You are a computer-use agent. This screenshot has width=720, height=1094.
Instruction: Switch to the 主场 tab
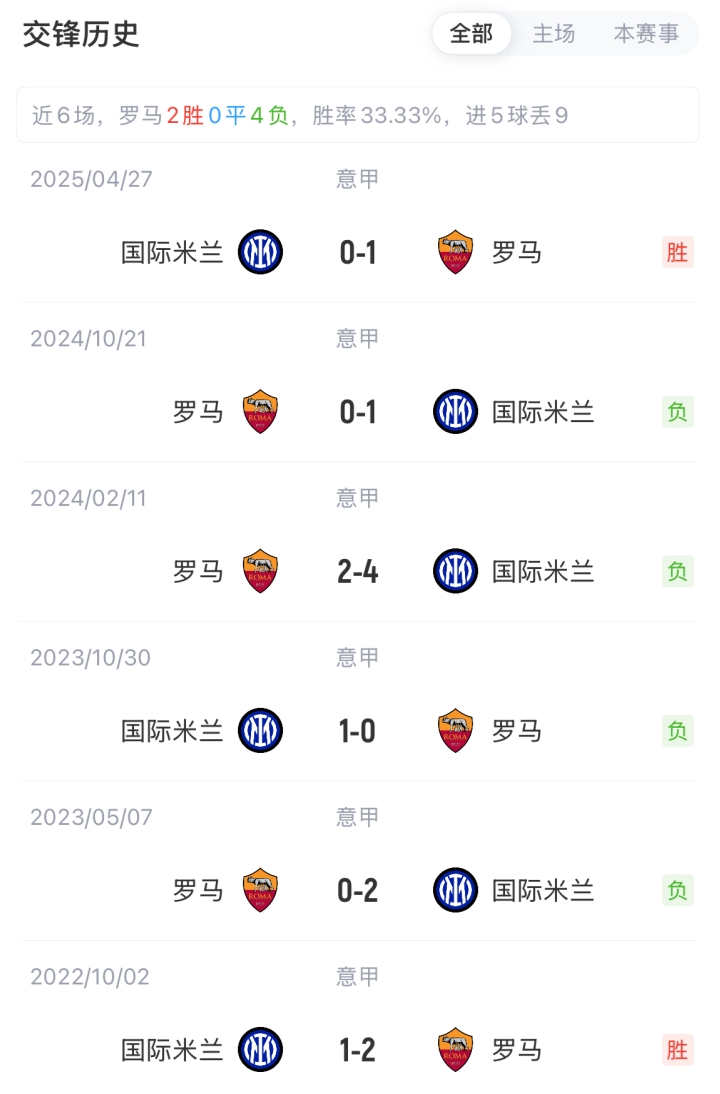[553, 34]
